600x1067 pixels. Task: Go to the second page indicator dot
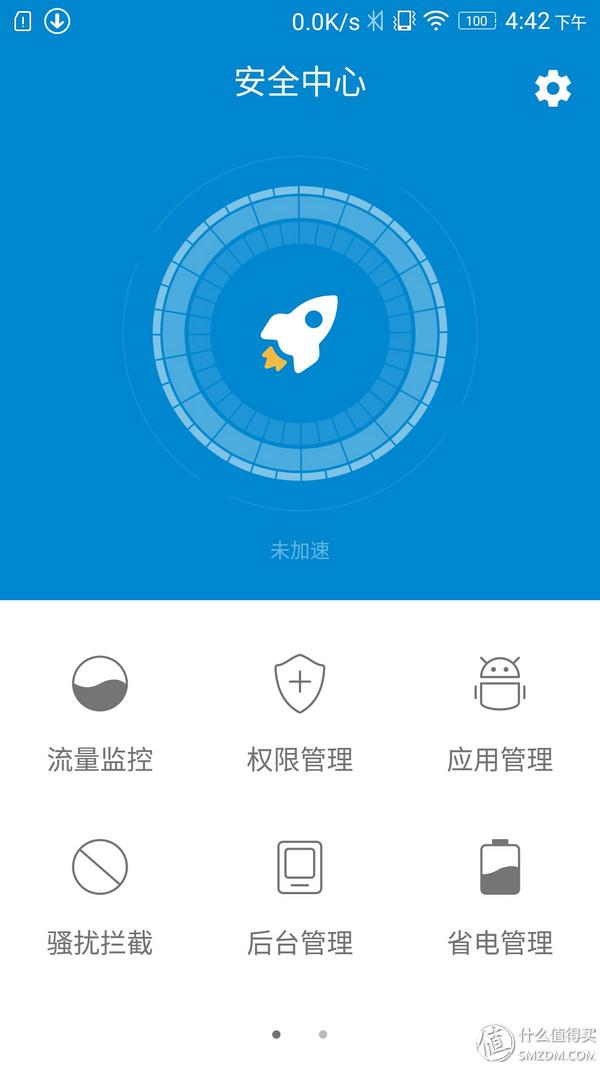pyautogui.click(x=322, y=1034)
